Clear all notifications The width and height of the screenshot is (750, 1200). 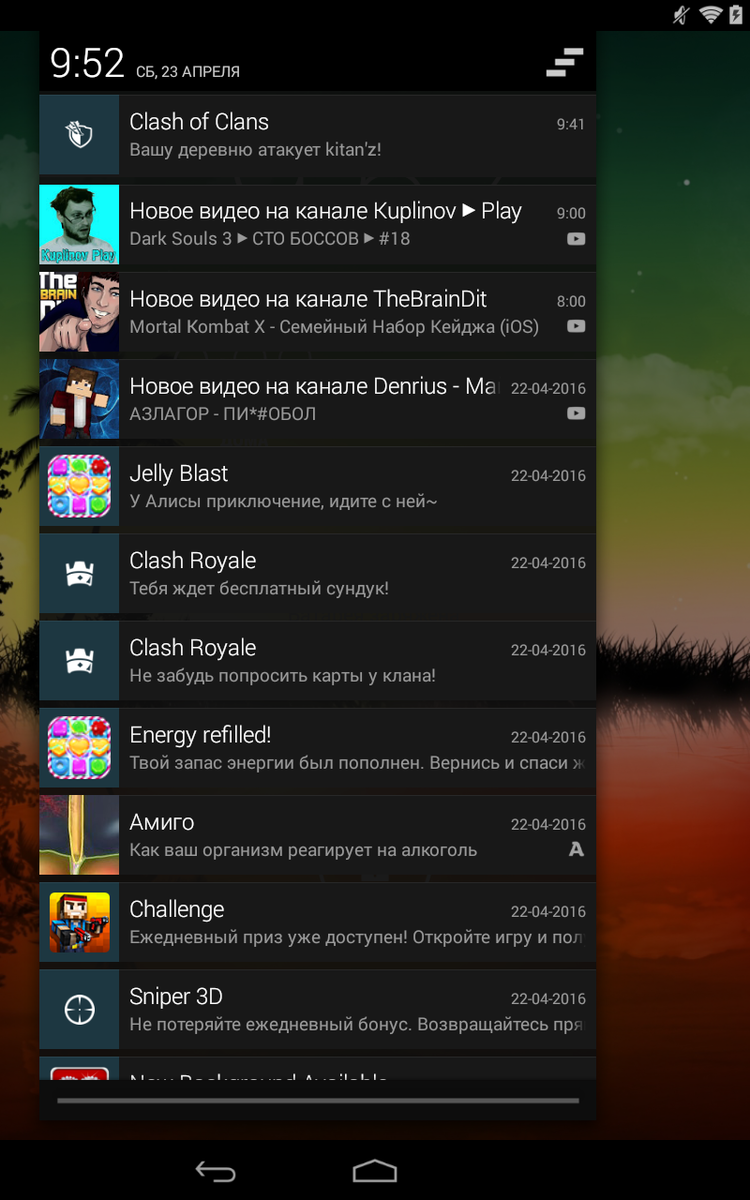pyautogui.click(x=564, y=63)
